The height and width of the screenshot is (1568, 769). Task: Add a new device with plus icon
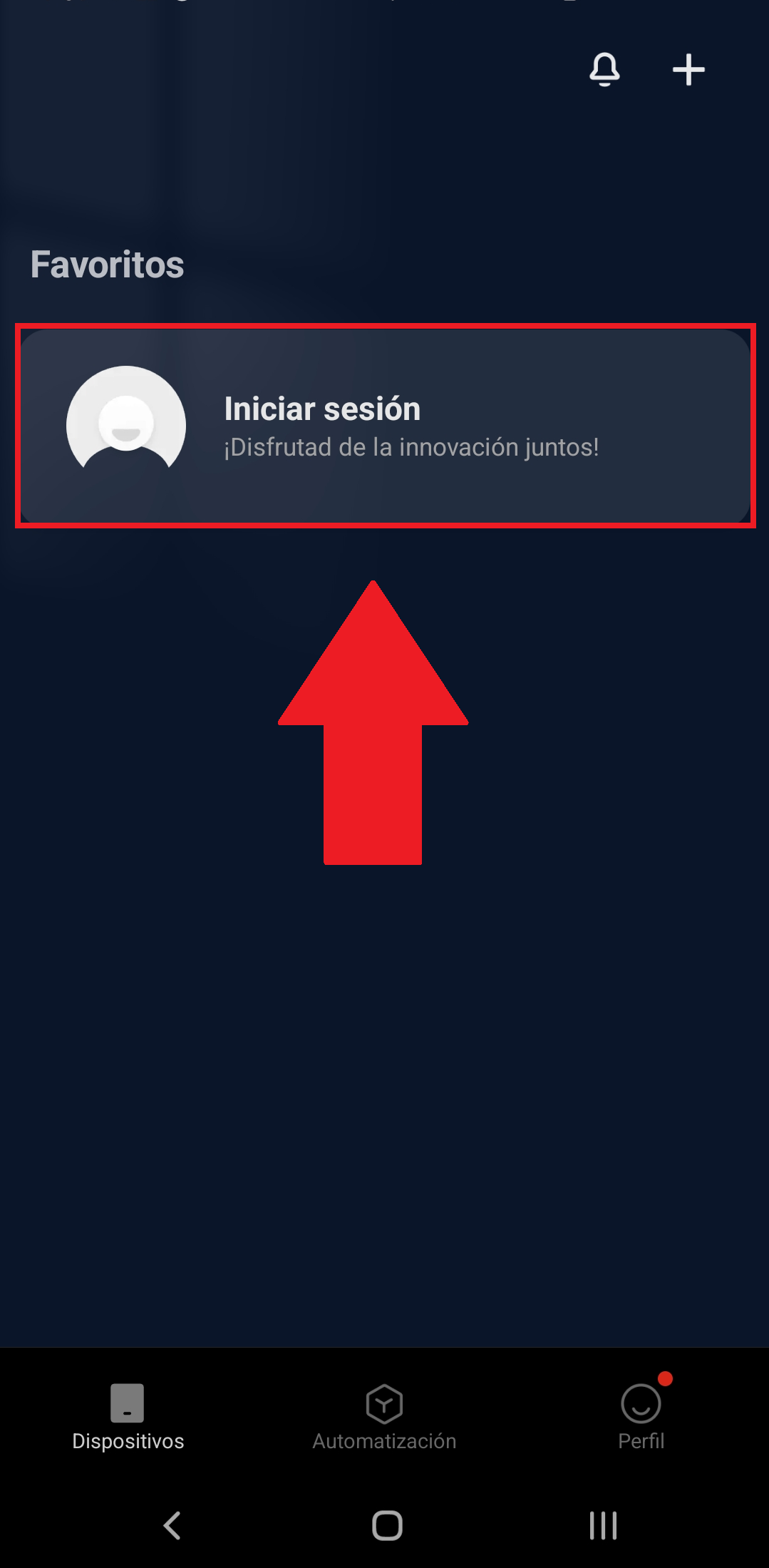pyautogui.click(x=688, y=70)
